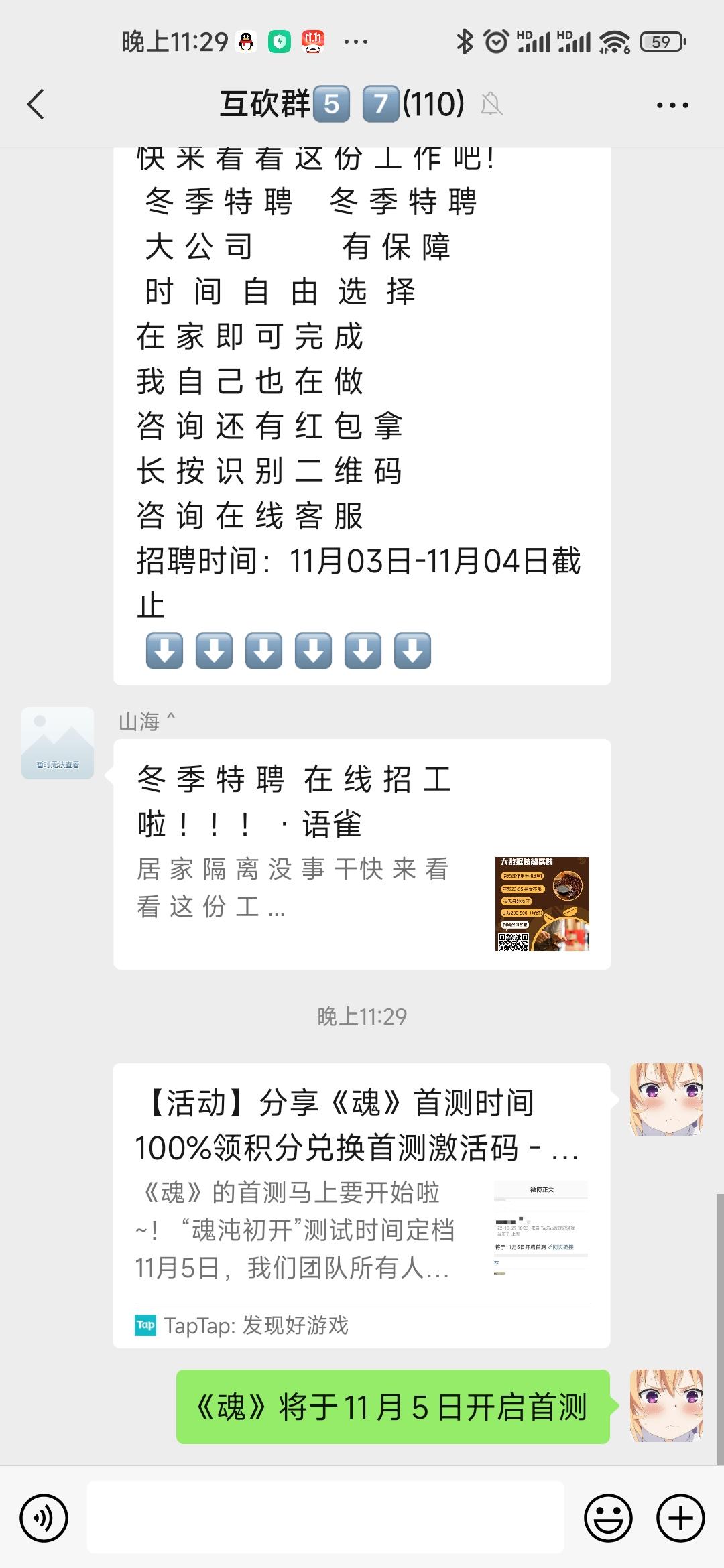The image size is (724, 1568).
Task: View 山海's profile avatar
Action: [x=58, y=743]
